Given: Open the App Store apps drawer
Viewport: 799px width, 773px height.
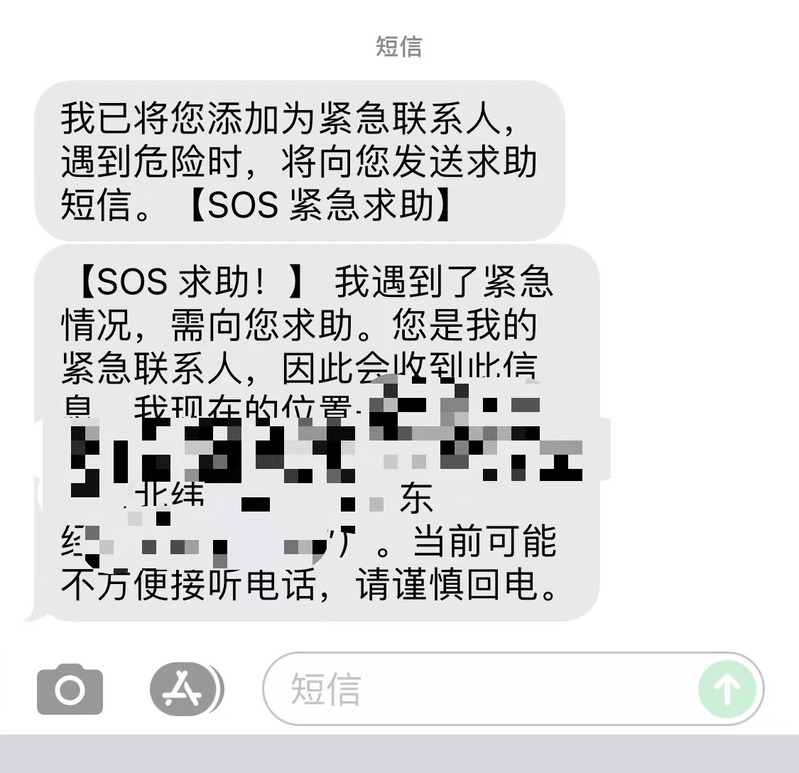Looking at the screenshot, I should pos(184,689).
